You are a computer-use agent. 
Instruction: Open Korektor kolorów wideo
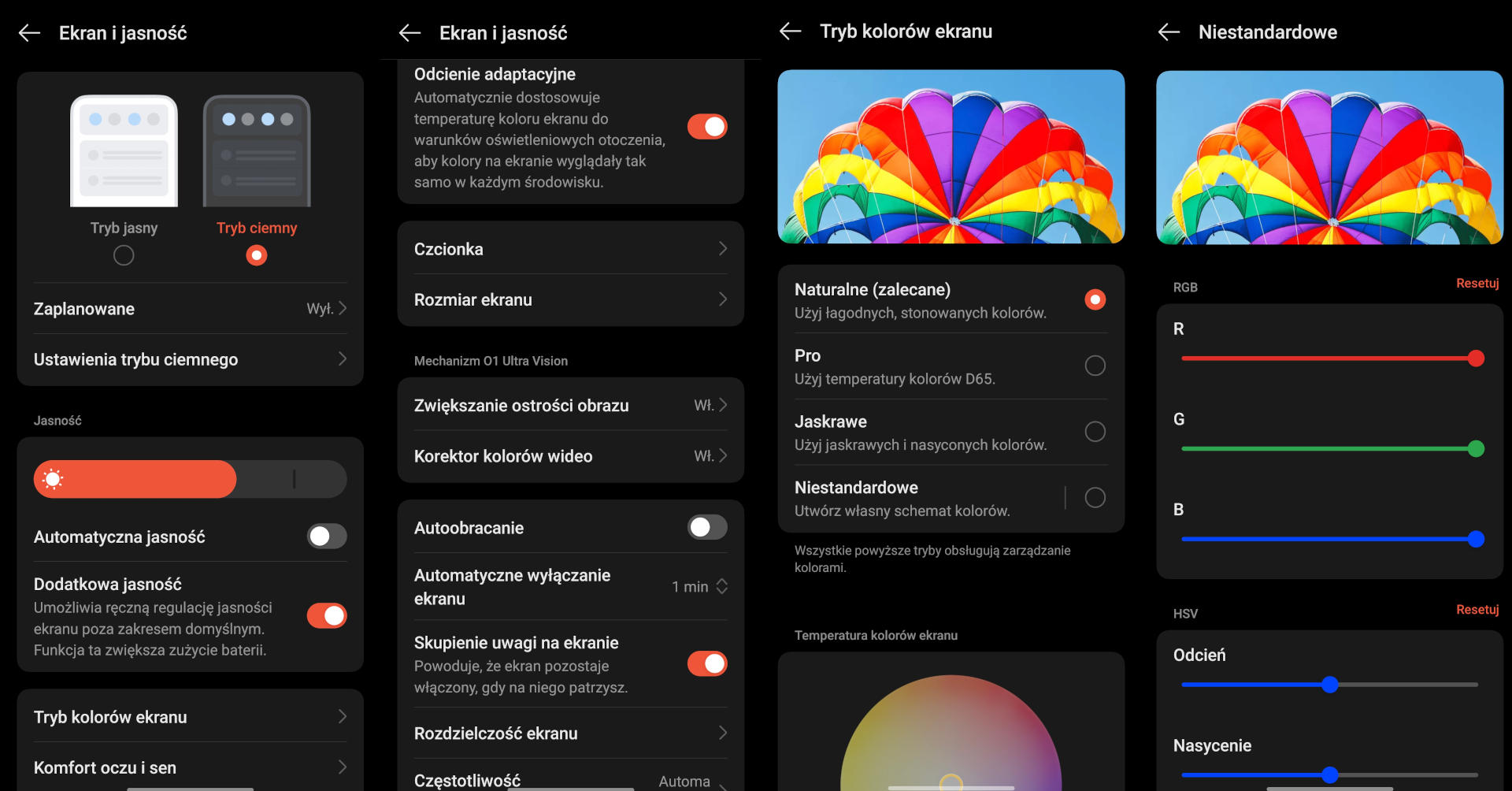click(570, 456)
